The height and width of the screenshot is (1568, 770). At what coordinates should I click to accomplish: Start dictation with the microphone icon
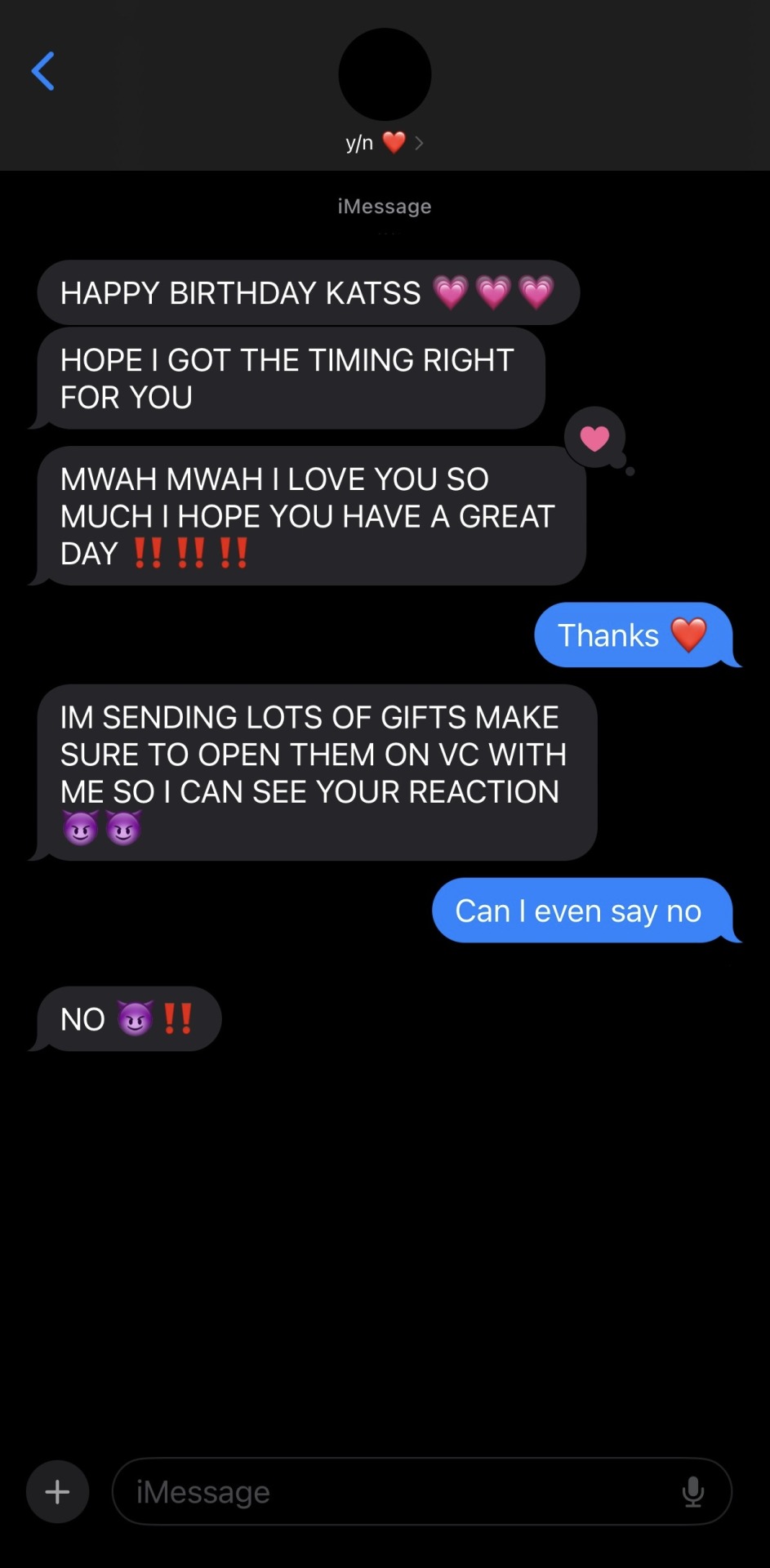pos(692,1492)
